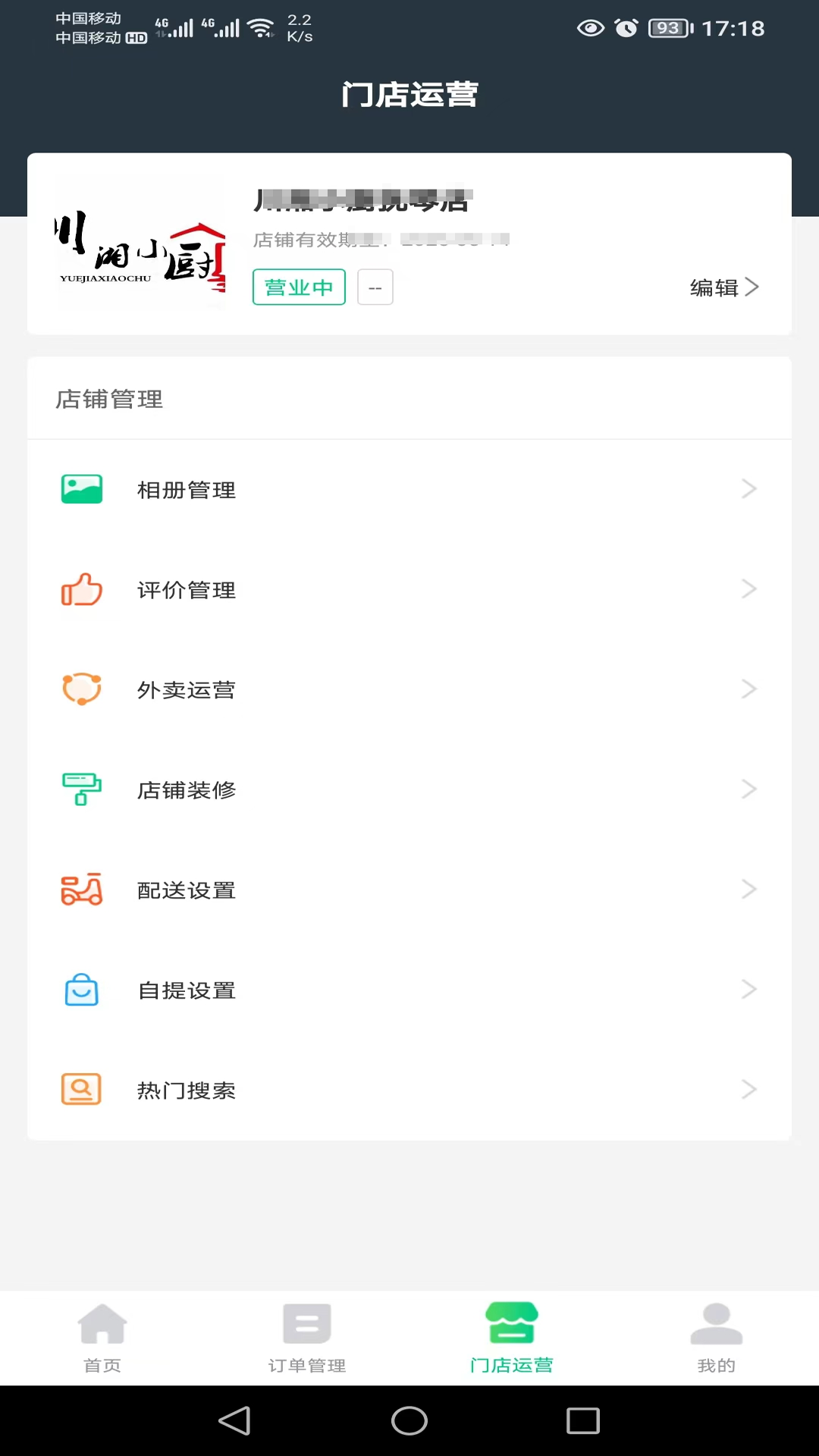Tap the 营业中 business status button
The width and height of the screenshot is (819, 1456).
coord(299,287)
